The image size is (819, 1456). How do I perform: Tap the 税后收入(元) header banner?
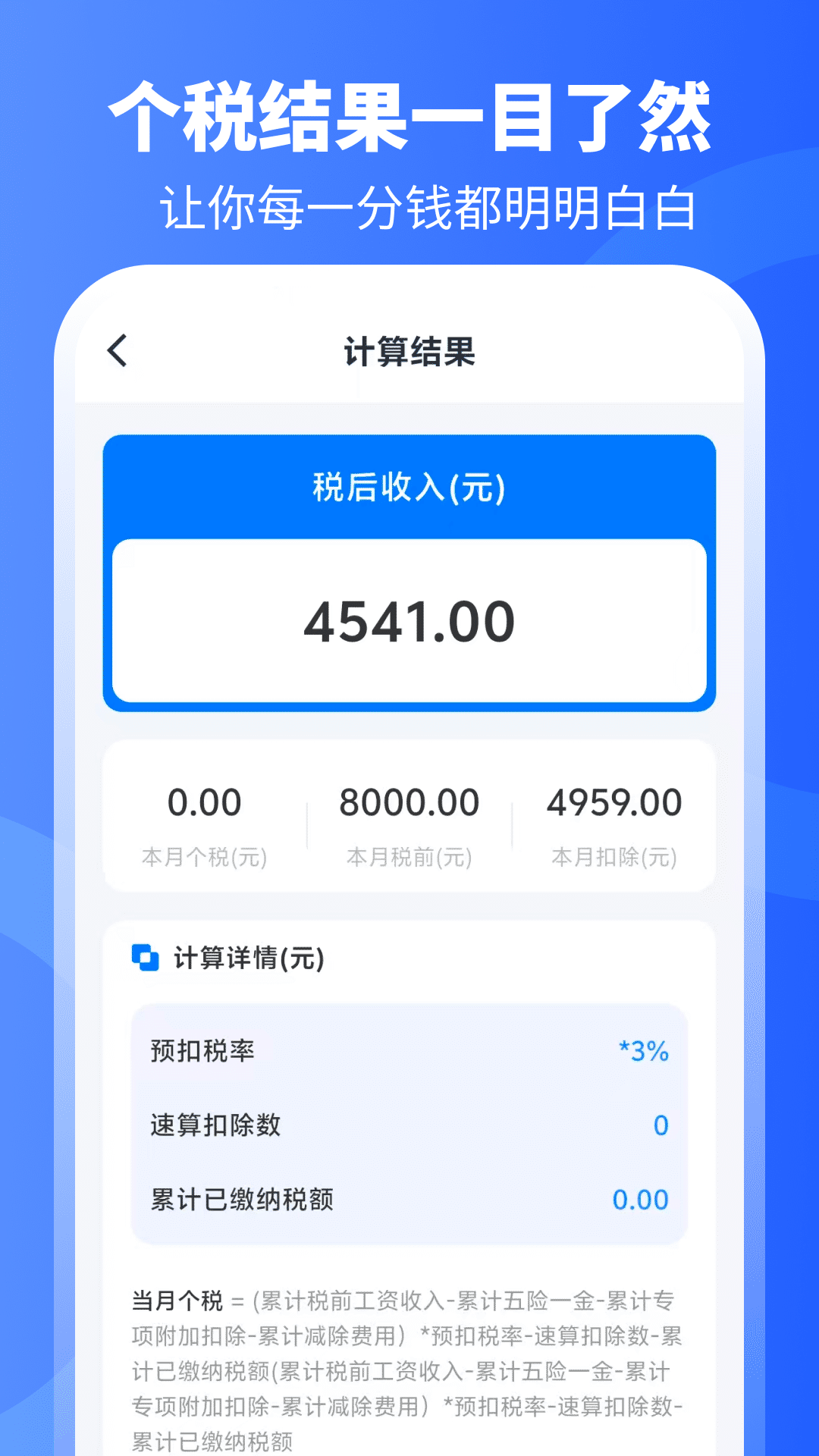[x=409, y=489]
